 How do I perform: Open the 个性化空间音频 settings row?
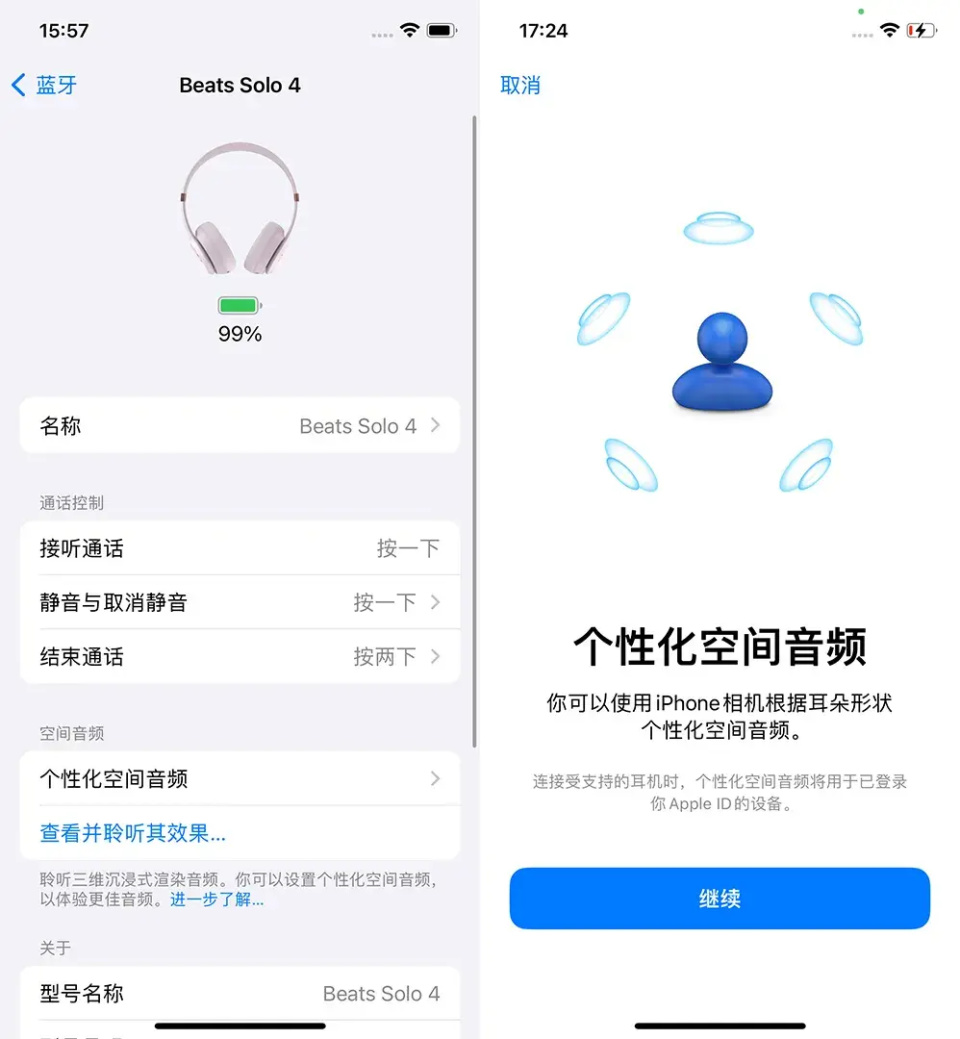click(240, 779)
